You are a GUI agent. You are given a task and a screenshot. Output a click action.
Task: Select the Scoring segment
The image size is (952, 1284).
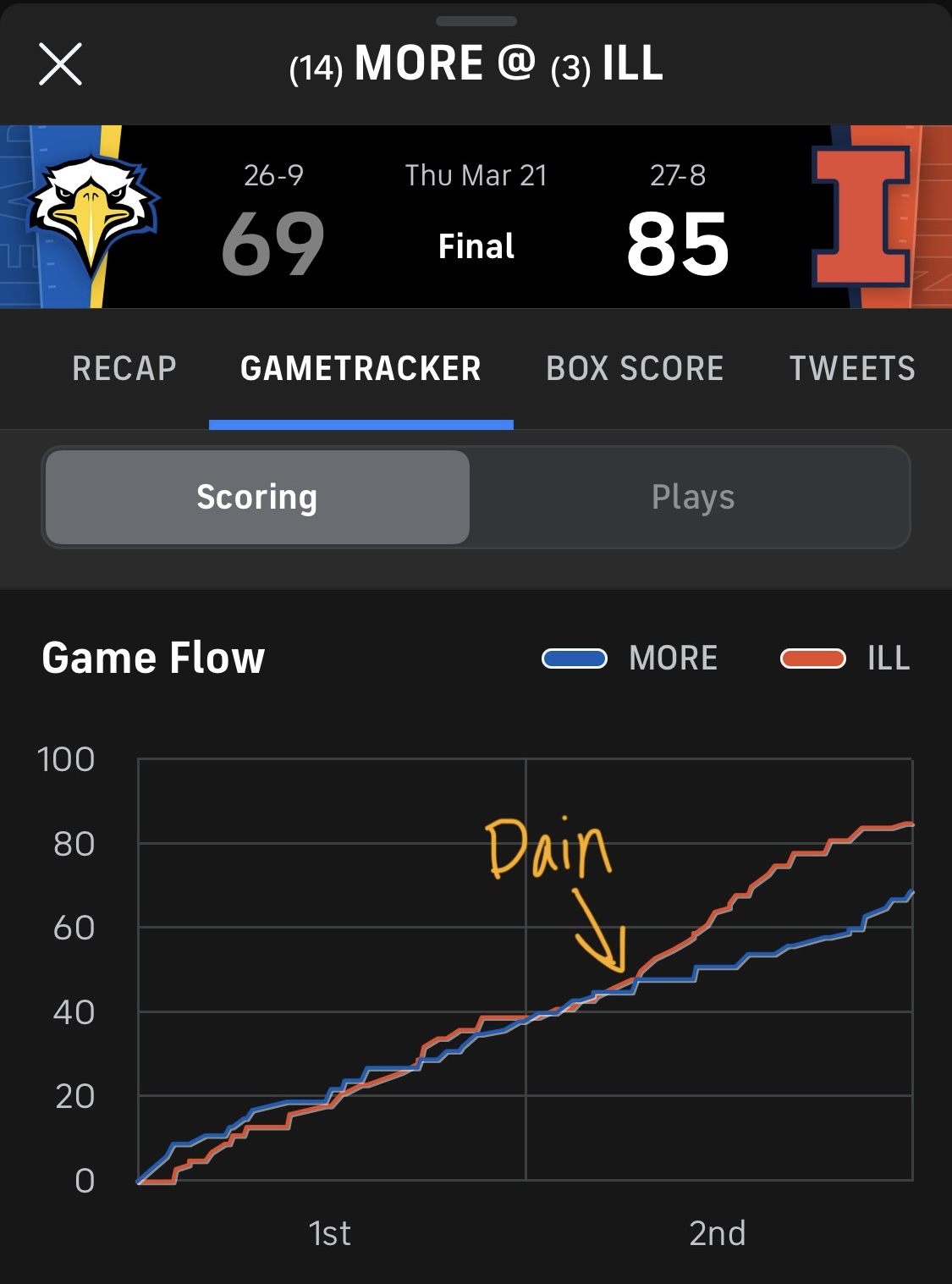click(257, 498)
